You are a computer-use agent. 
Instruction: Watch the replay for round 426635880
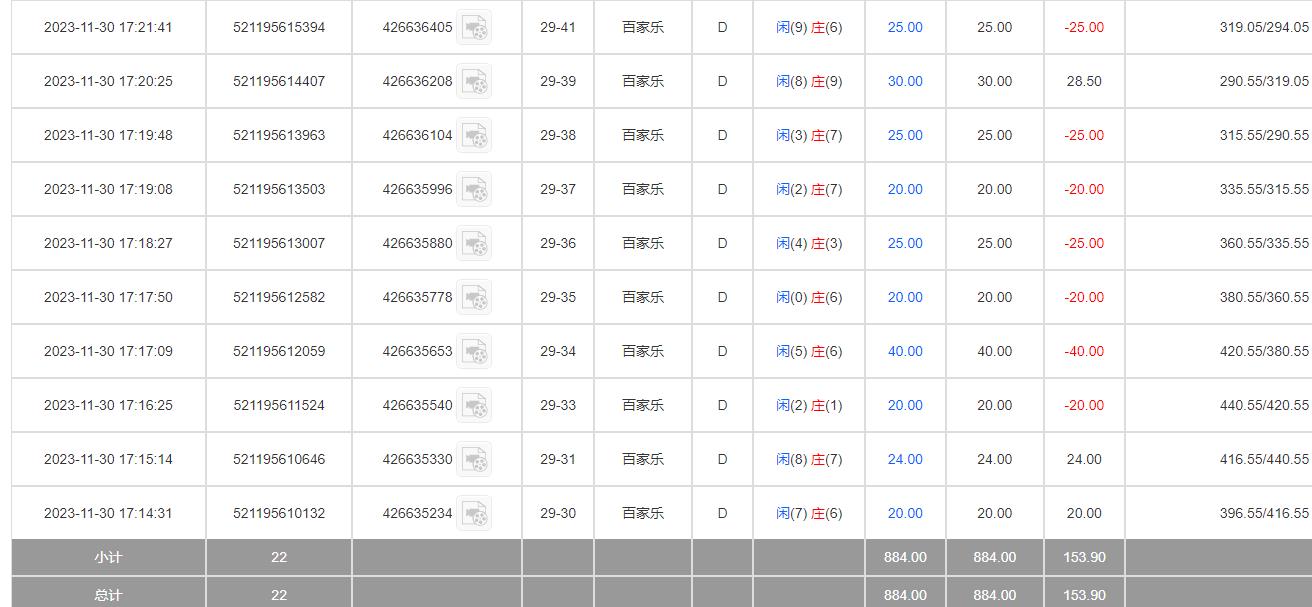point(474,244)
